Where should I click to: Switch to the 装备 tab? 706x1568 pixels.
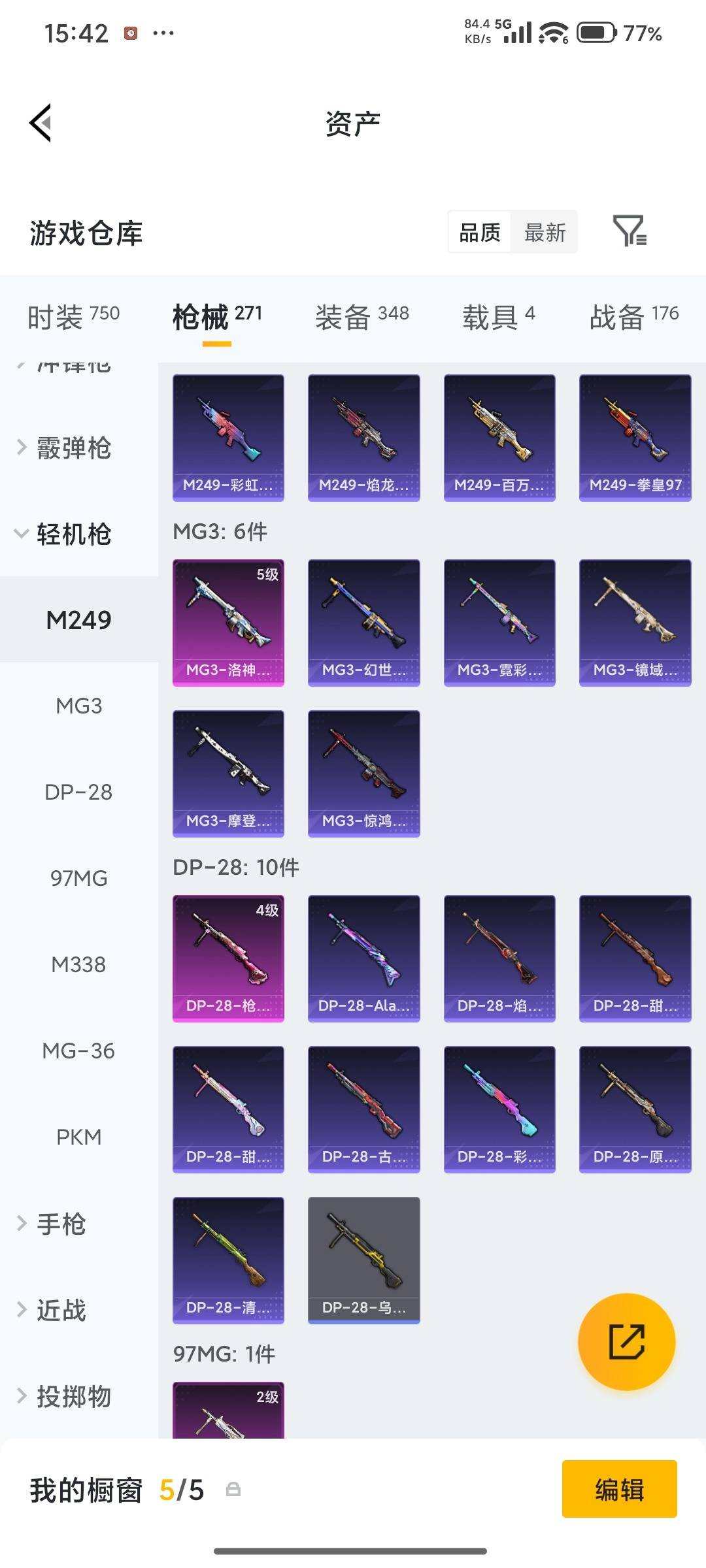[361, 317]
